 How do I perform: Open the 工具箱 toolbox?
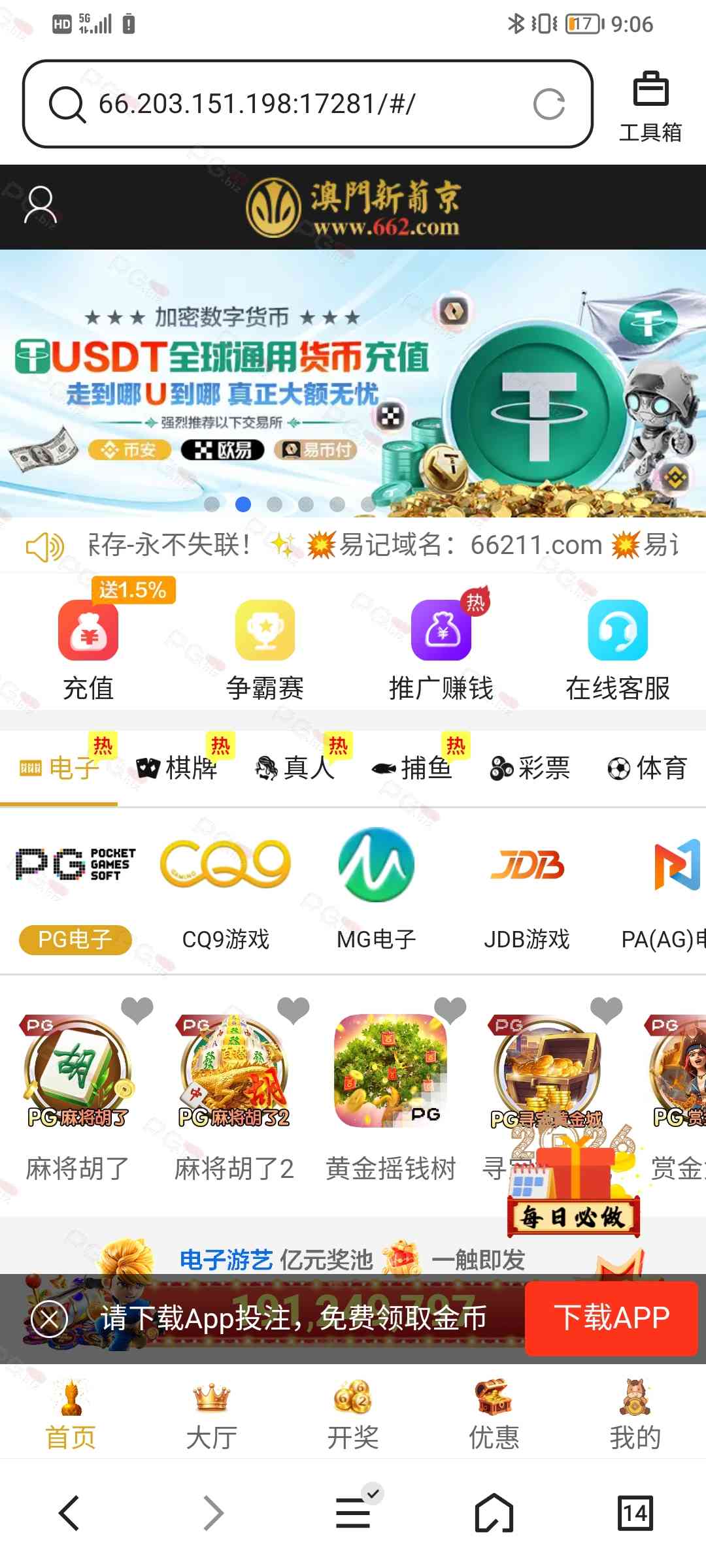(x=650, y=106)
